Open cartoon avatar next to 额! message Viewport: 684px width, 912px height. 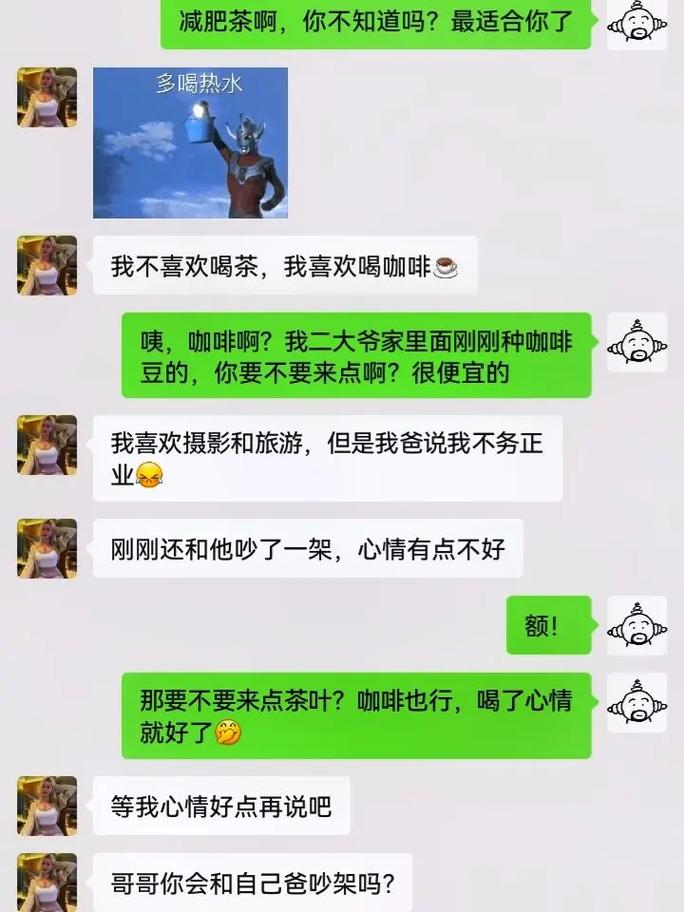(x=637, y=625)
